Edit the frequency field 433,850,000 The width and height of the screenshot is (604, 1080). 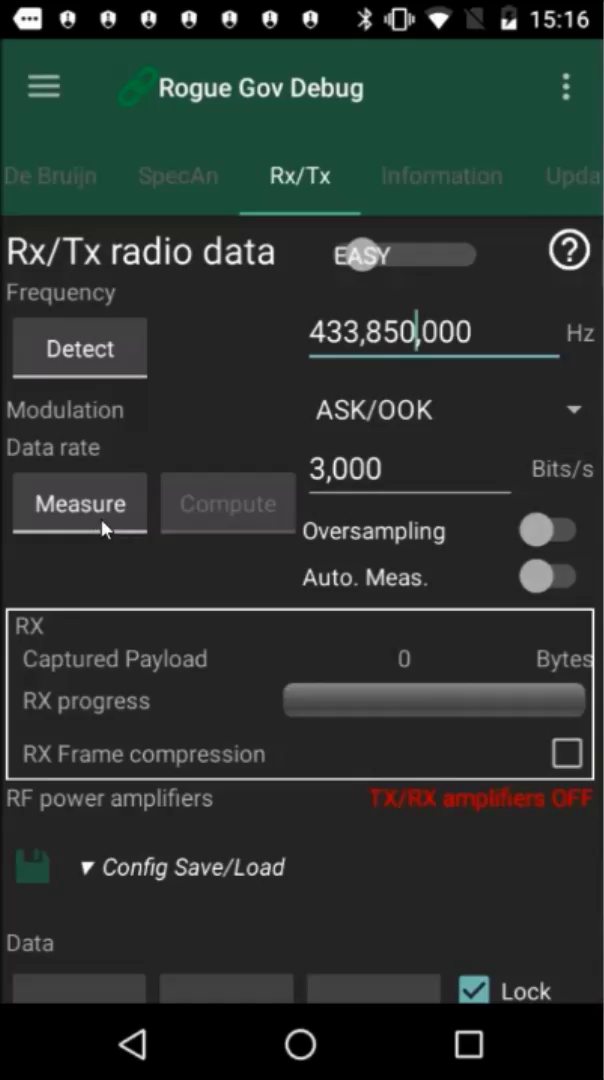pyautogui.click(x=434, y=333)
